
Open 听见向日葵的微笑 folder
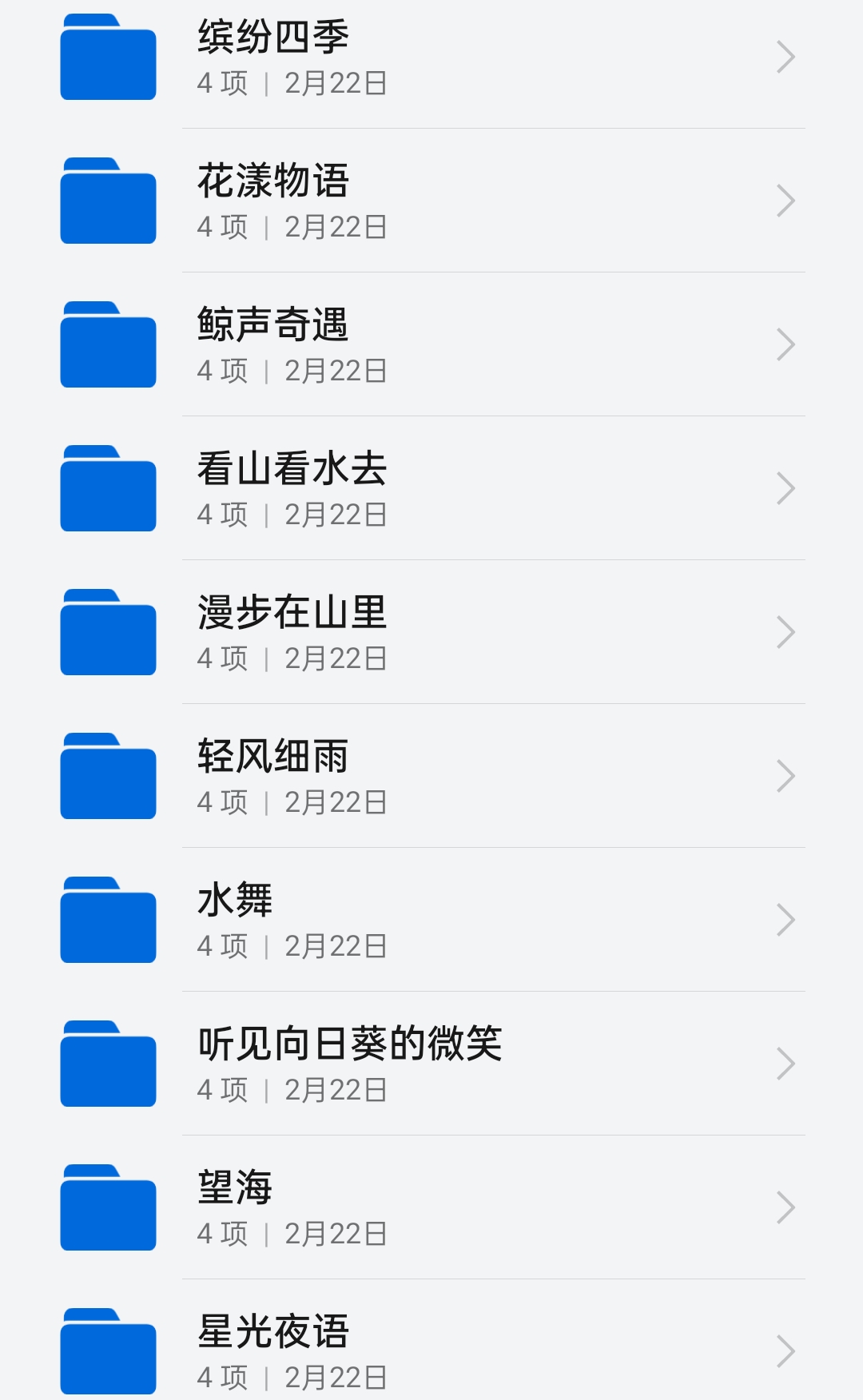coord(431,1064)
